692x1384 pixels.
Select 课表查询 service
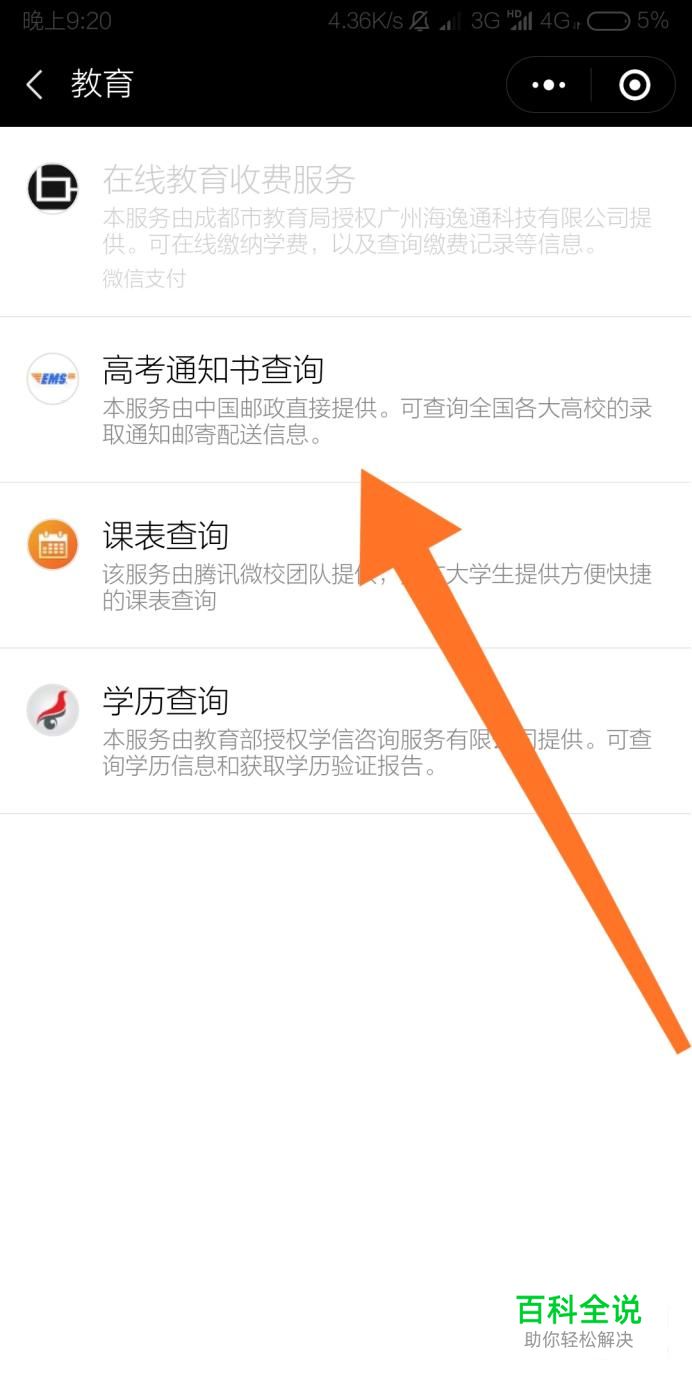[x=346, y=565]
